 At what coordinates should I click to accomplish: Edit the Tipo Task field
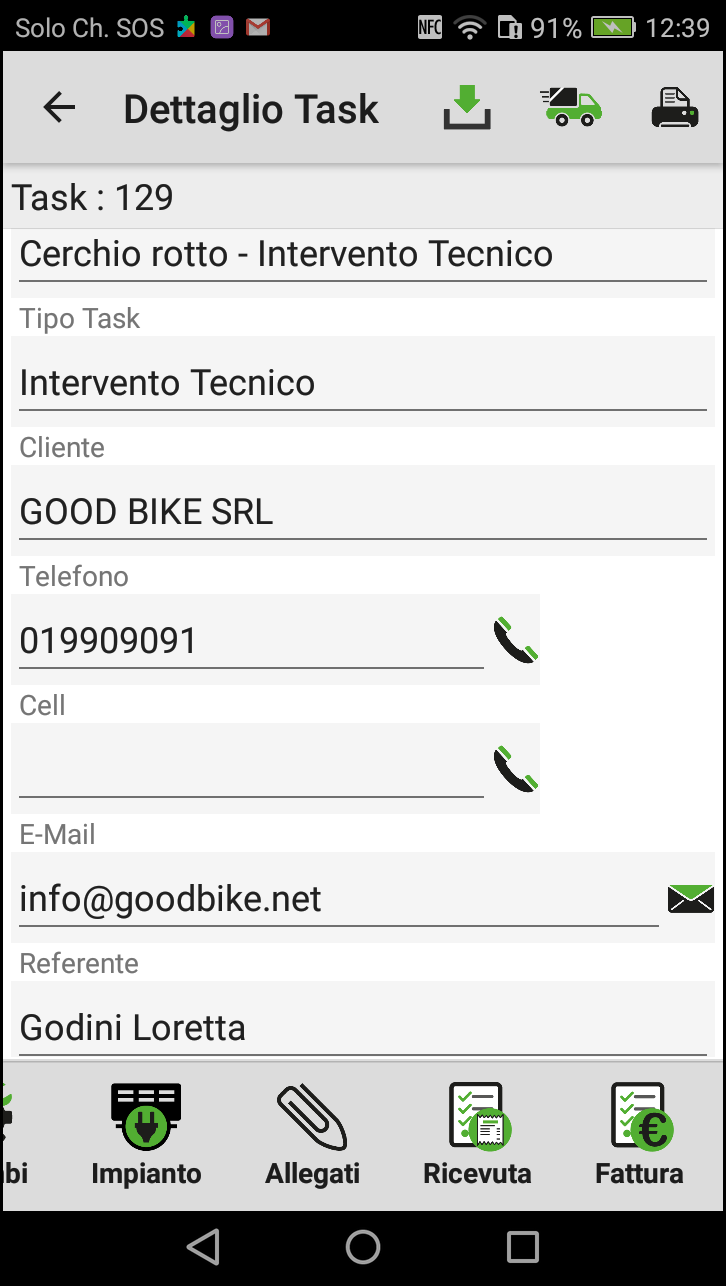click(362, 384)
